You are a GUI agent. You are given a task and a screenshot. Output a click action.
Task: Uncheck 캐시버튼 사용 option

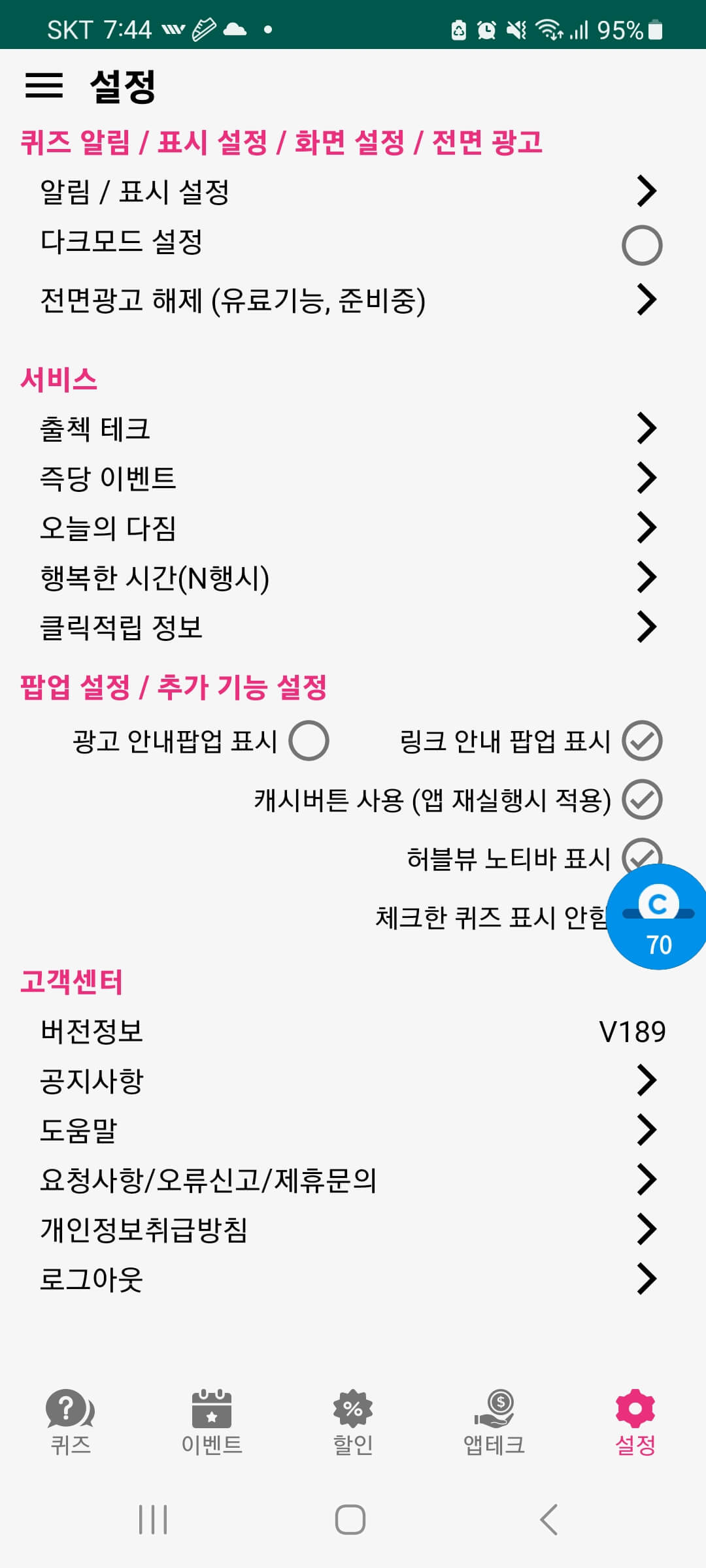pyautogui.click(x=642, y=799)
